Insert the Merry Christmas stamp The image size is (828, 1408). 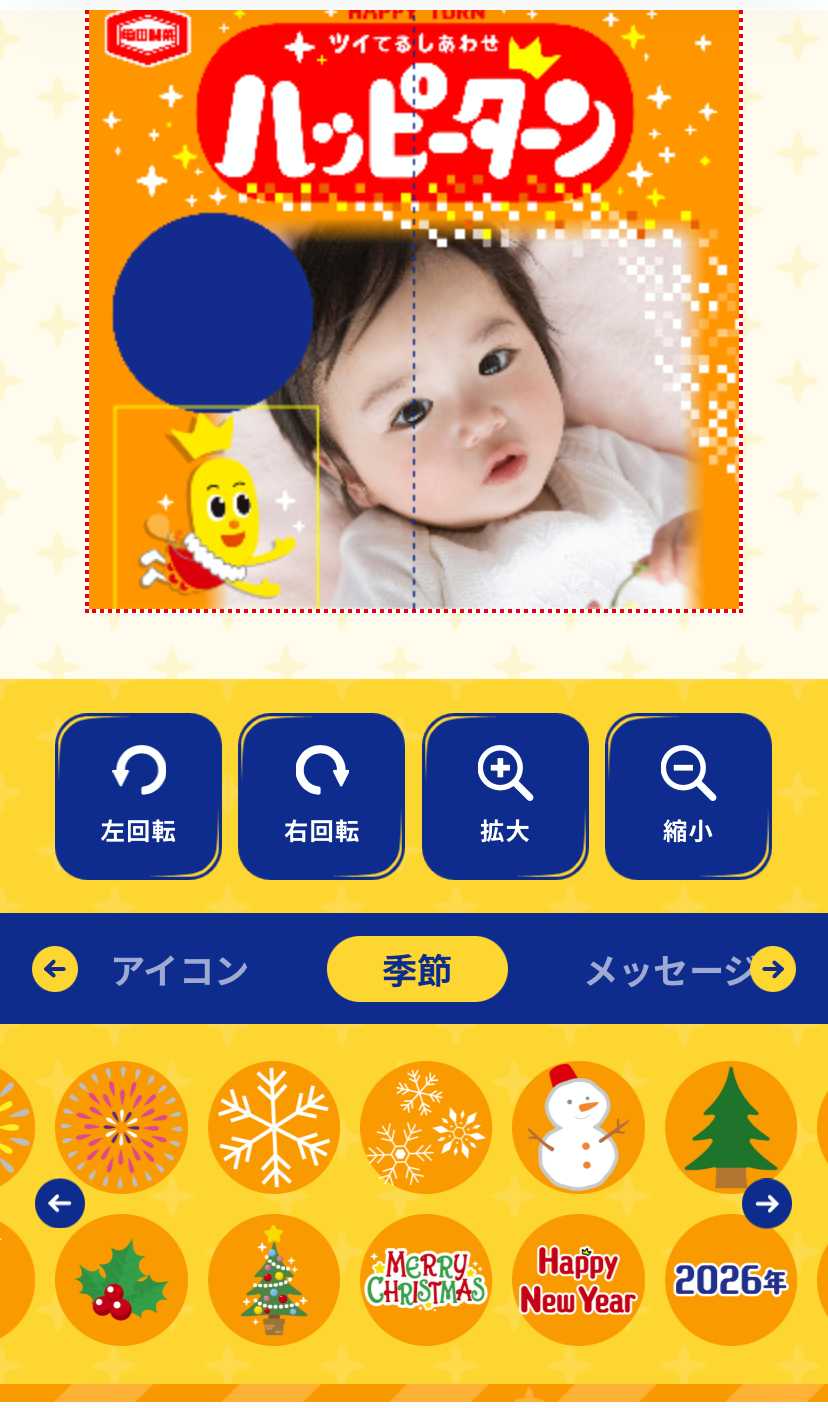426,1280
